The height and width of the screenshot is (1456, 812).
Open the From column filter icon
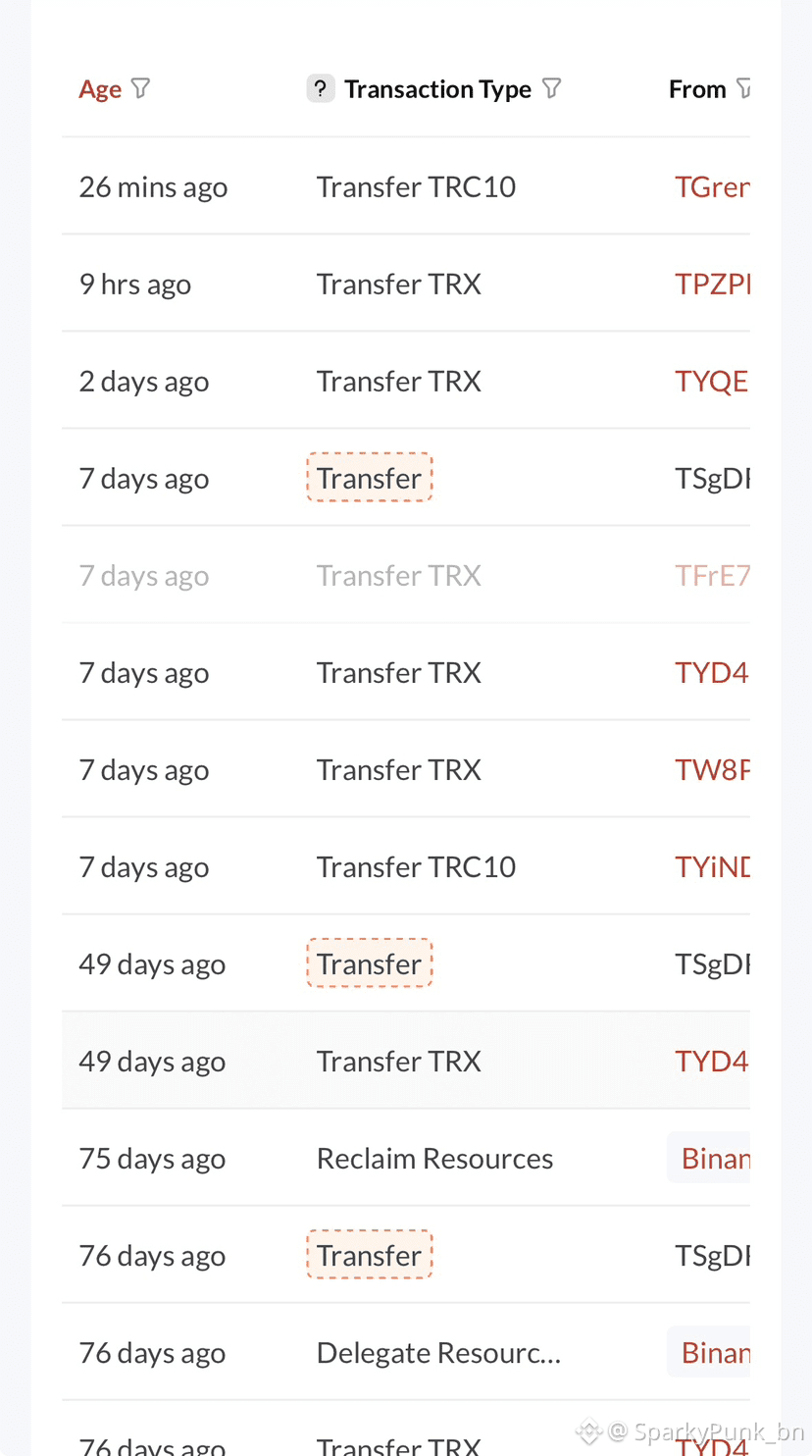click(x=744, y=89)
